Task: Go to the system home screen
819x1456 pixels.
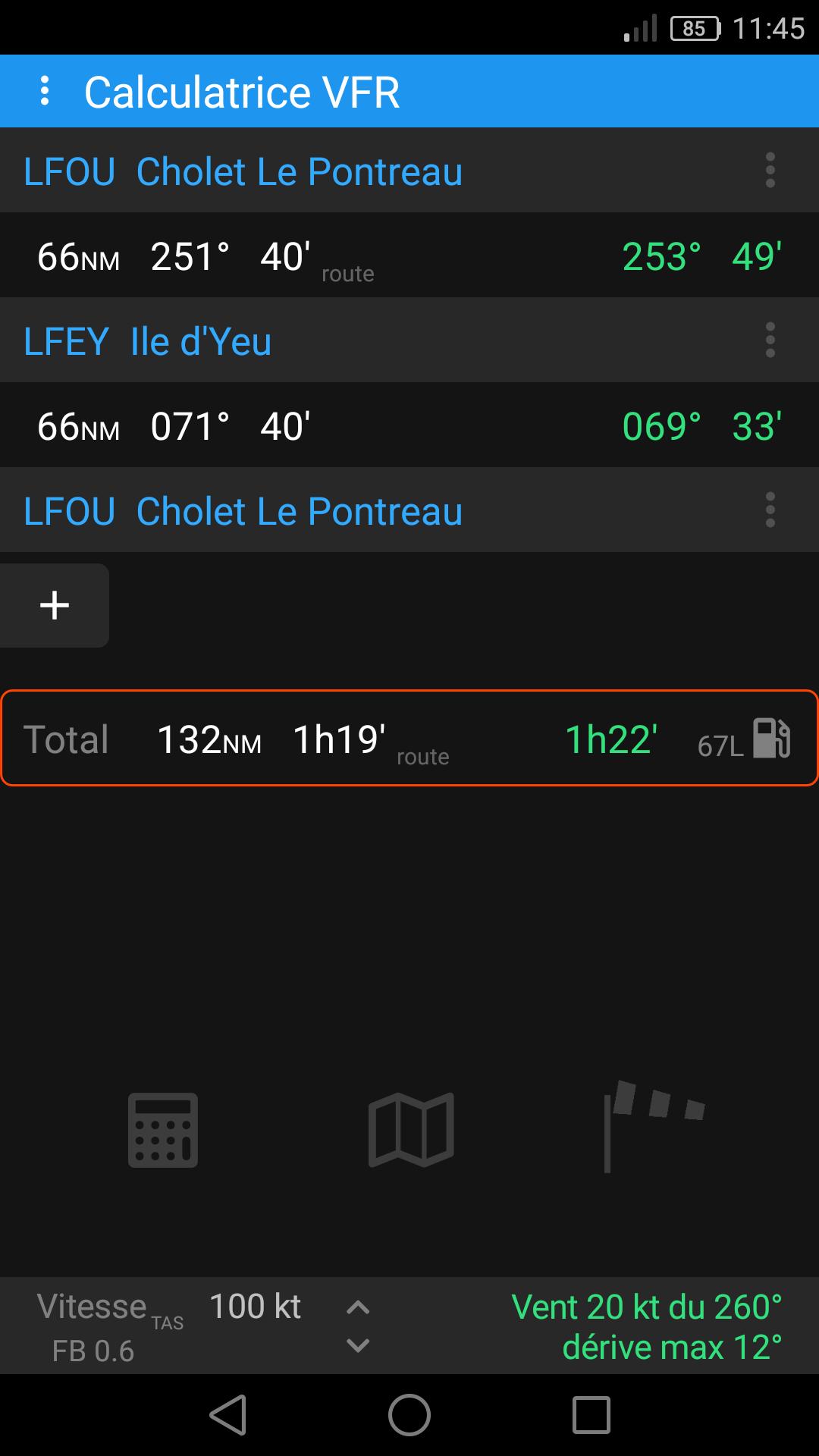Action: [x=409, y=1415]
